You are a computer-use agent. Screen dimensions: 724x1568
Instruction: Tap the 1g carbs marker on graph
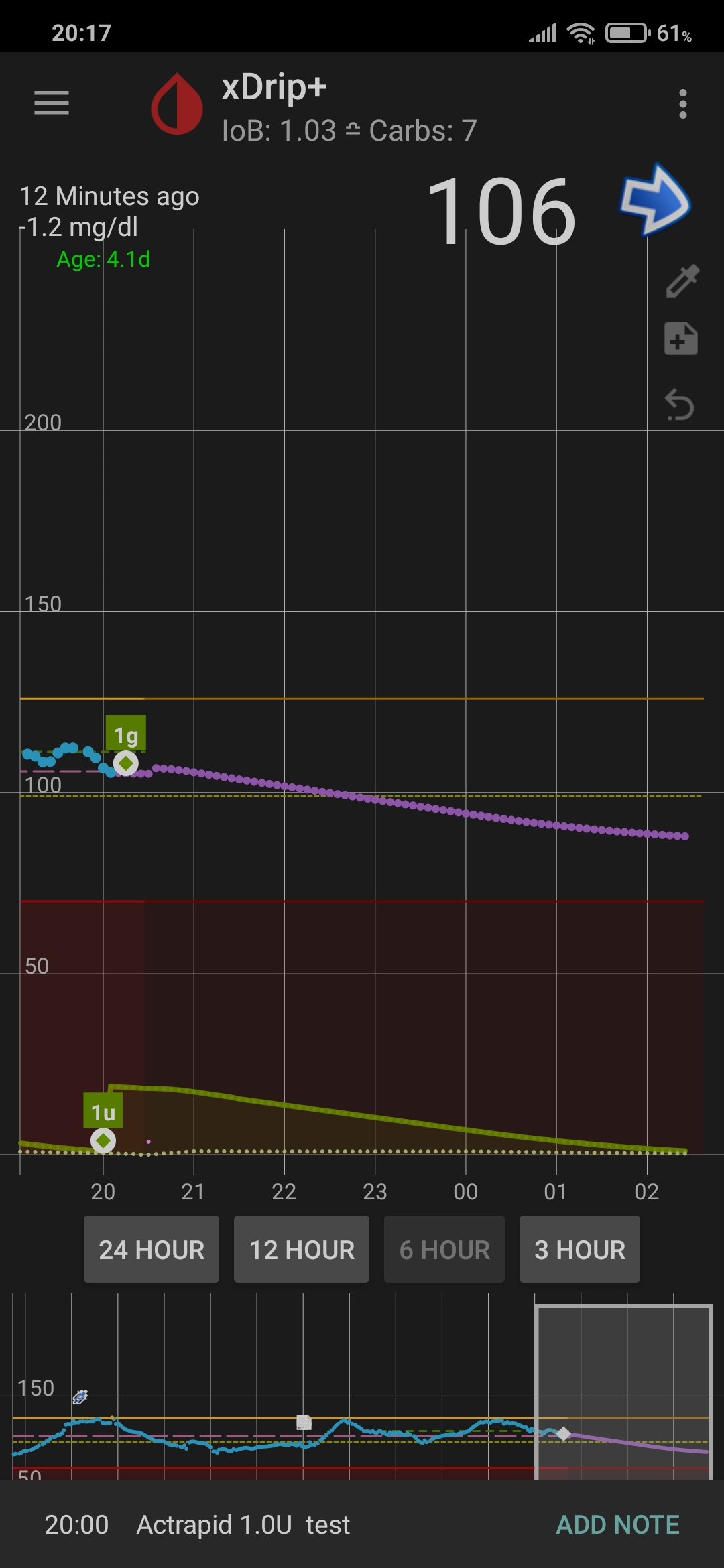(125, 763)
